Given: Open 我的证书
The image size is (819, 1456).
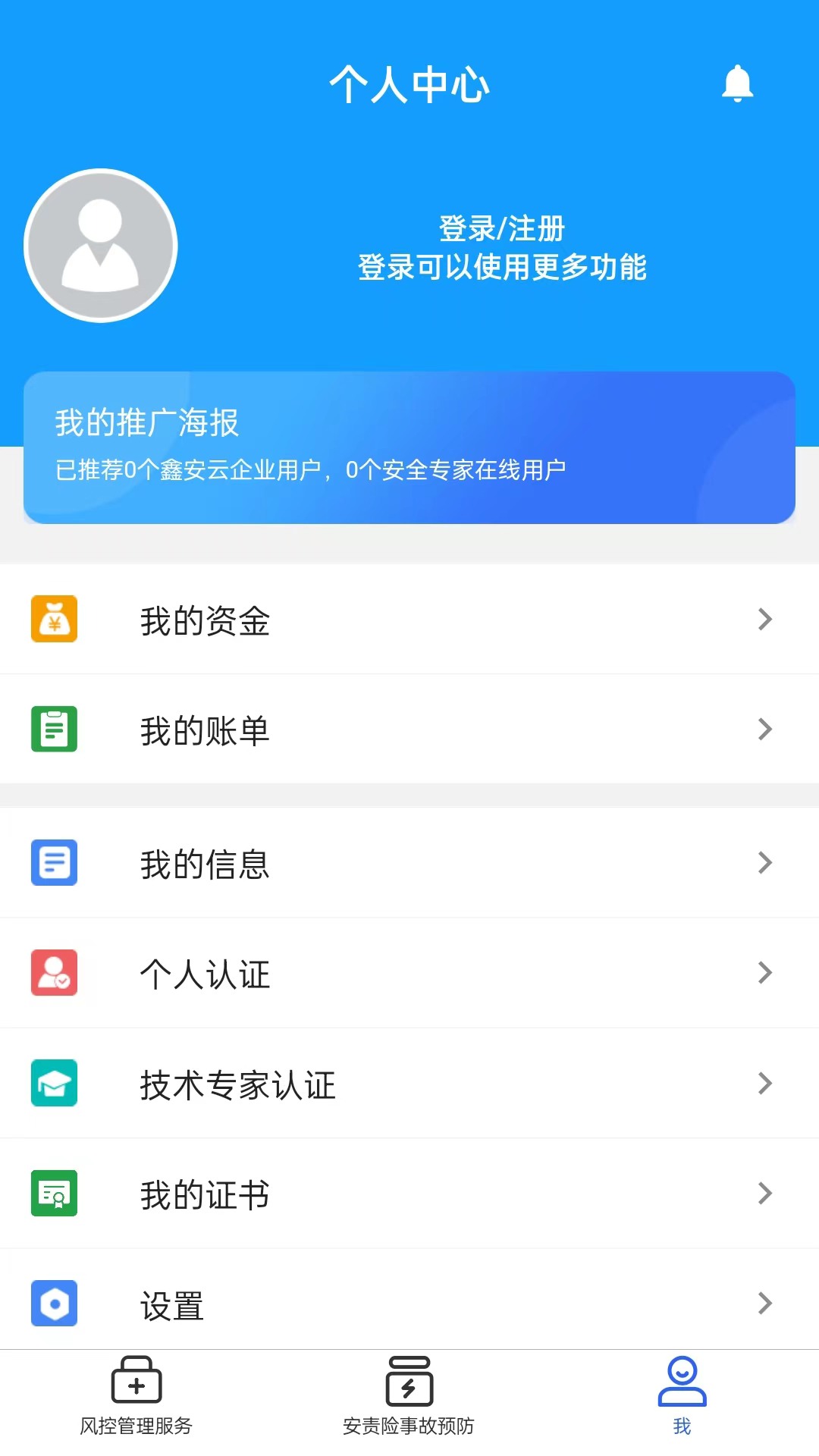Looking at the screenshot, I should [x=409, y=1194].
